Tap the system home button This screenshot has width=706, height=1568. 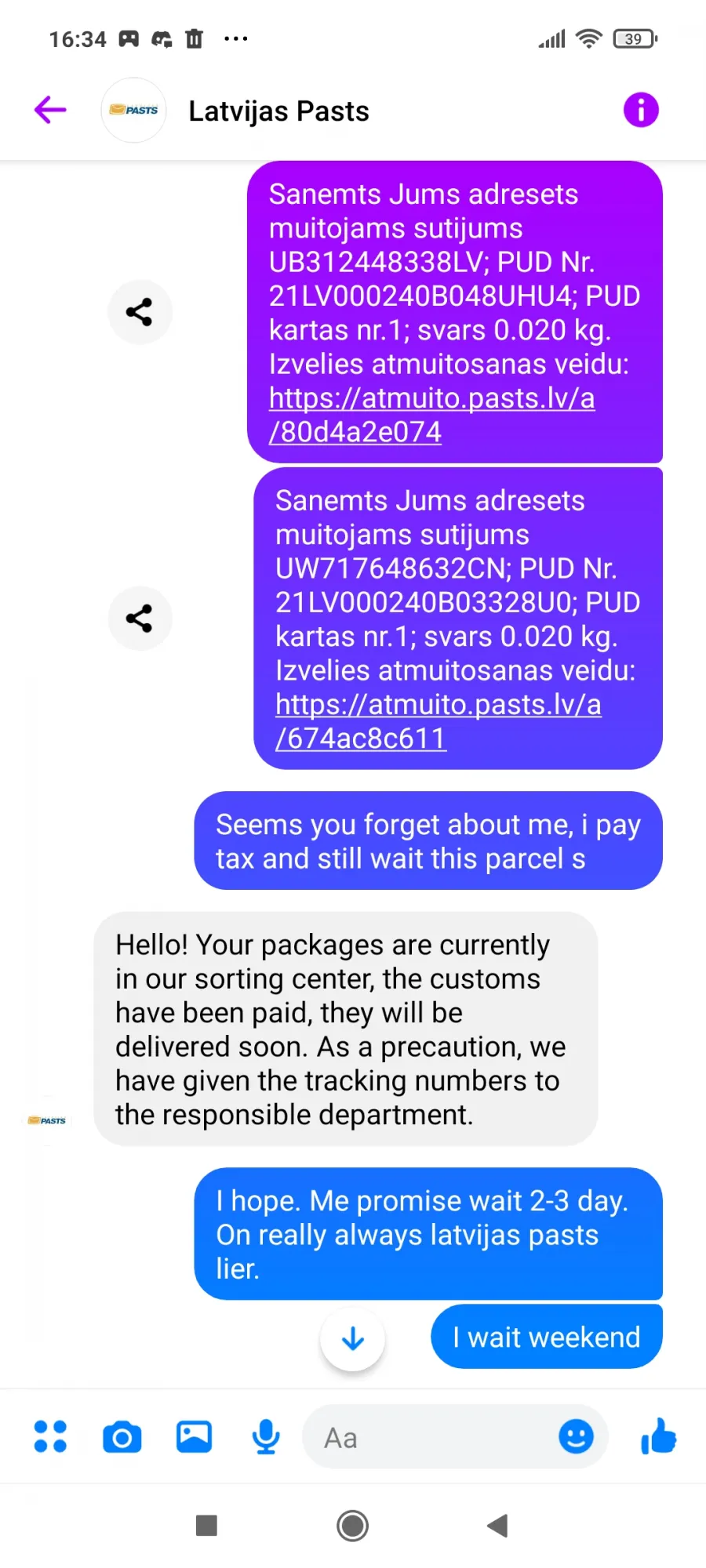353,1526
